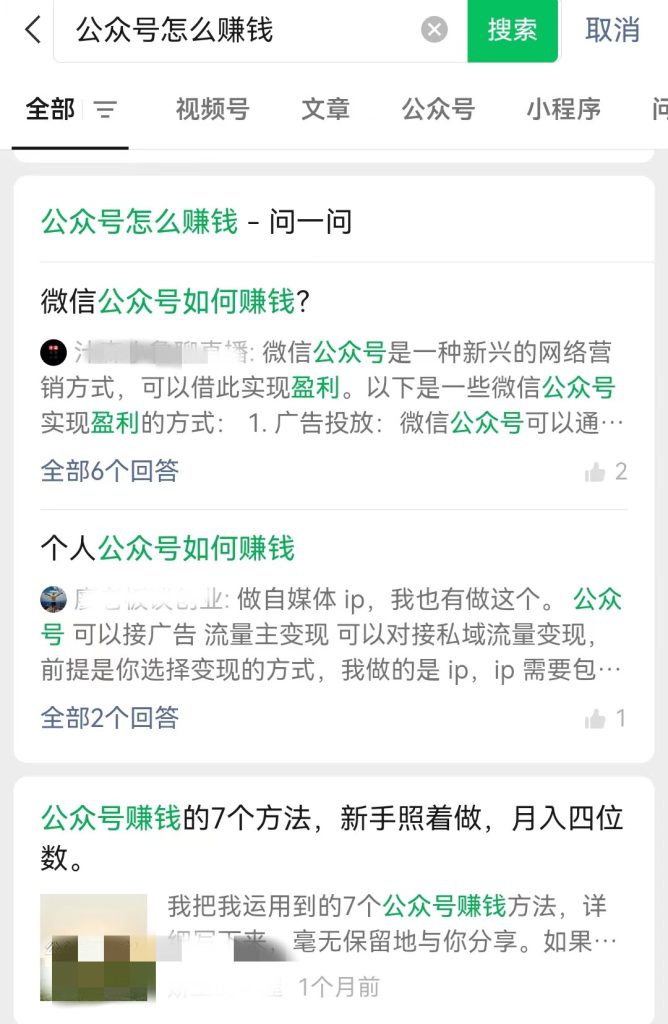Open the question 个人公众号如何赚钱
The image size is (668, 1024).
[x=167, y=548]
